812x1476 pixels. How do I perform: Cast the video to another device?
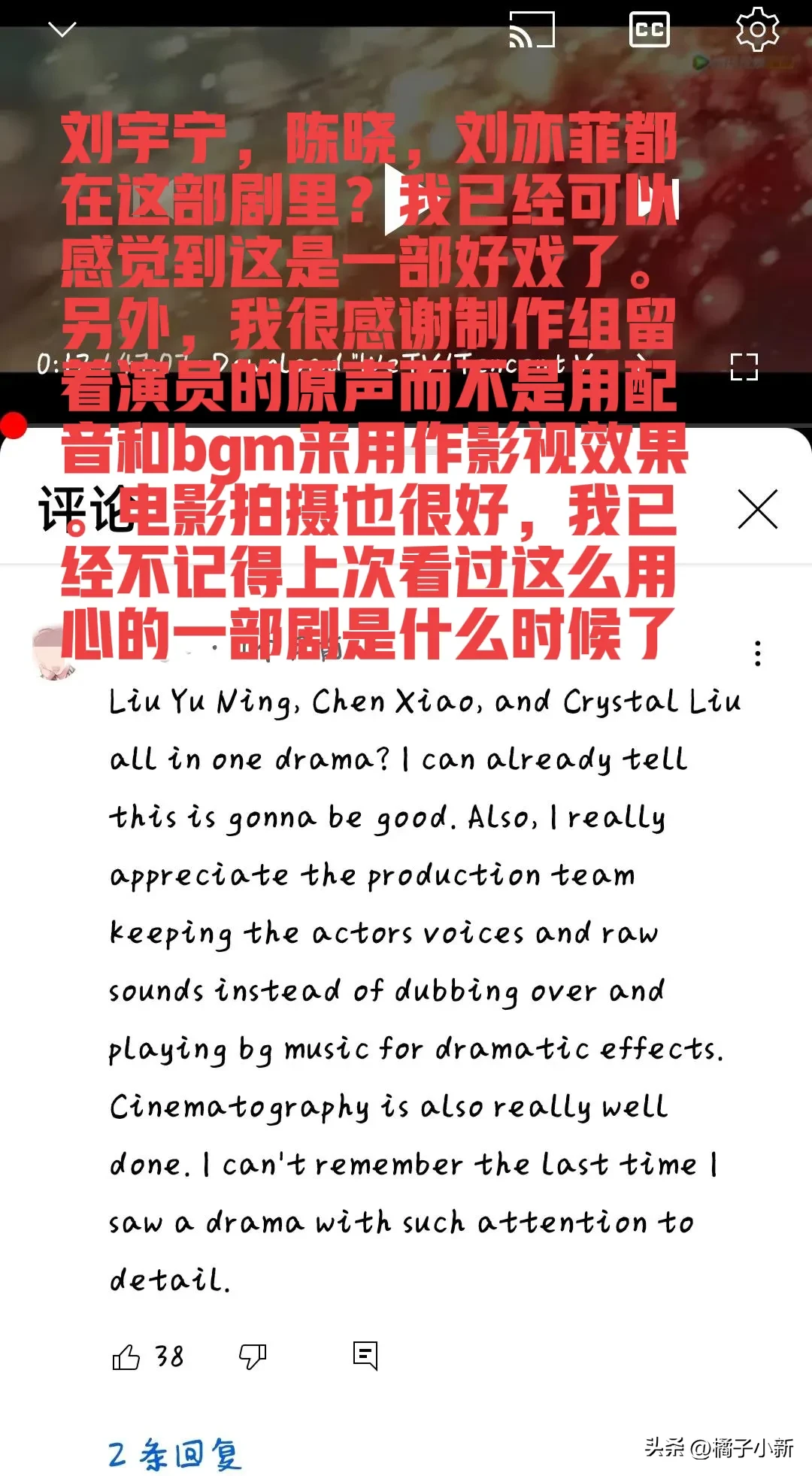(532, 30)
